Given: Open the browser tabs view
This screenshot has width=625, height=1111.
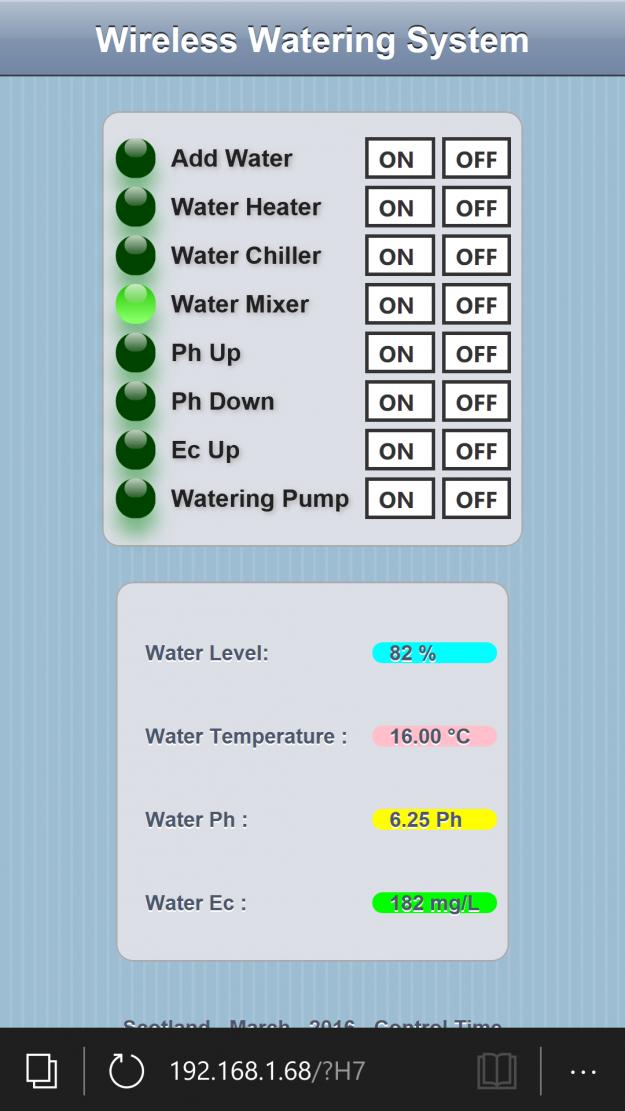Looking at the screenshot, I should [42, 1070].
